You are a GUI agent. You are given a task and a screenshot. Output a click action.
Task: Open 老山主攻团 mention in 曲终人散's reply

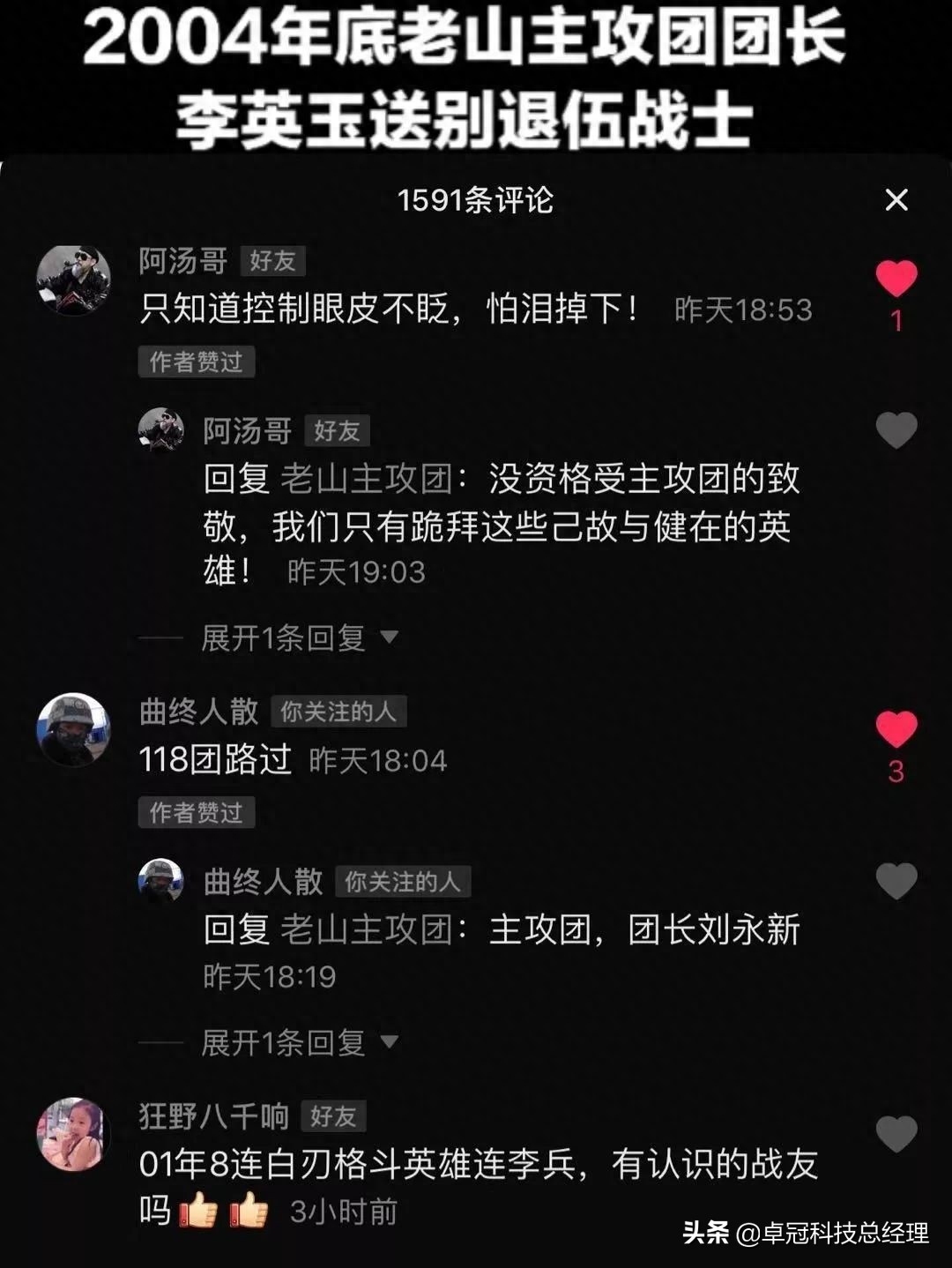pyautogui.click(x=366, y=929)
